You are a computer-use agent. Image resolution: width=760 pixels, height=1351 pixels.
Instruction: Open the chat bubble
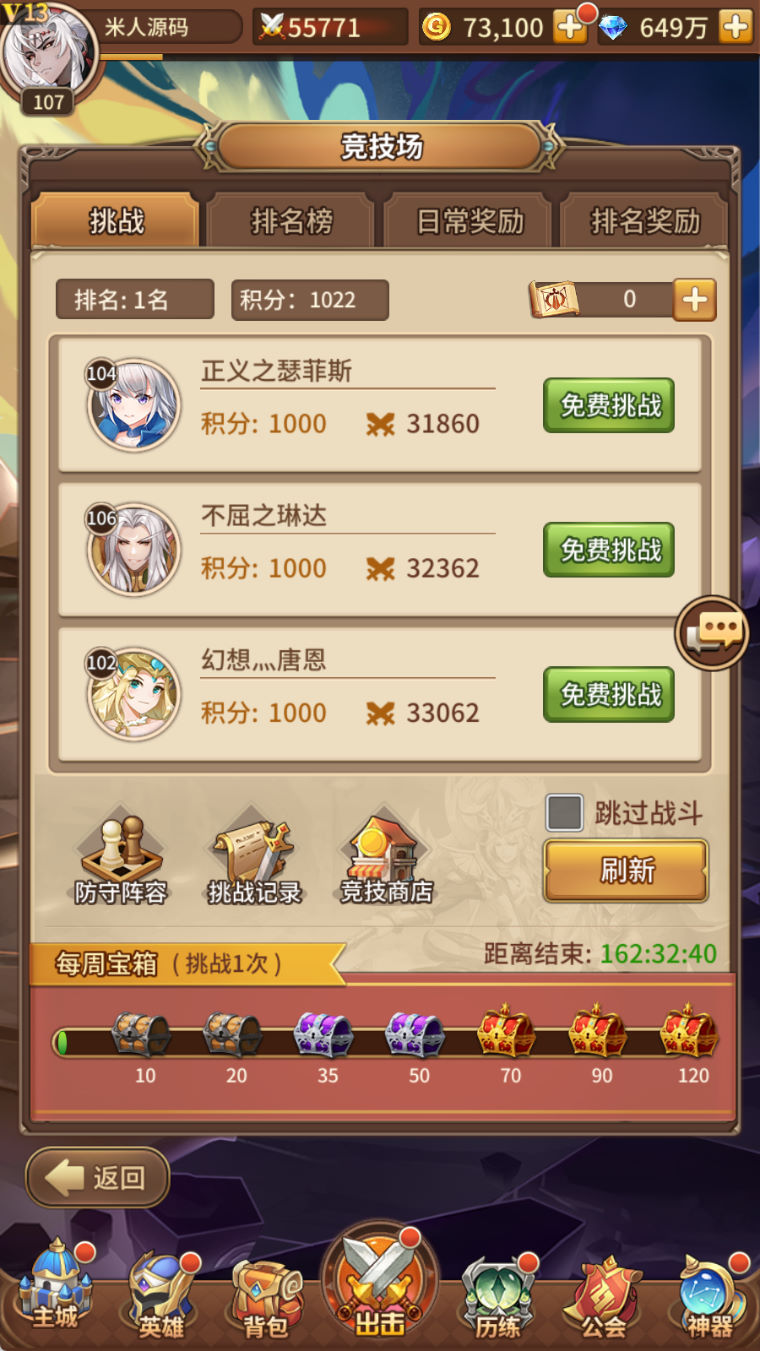point(712,632)
